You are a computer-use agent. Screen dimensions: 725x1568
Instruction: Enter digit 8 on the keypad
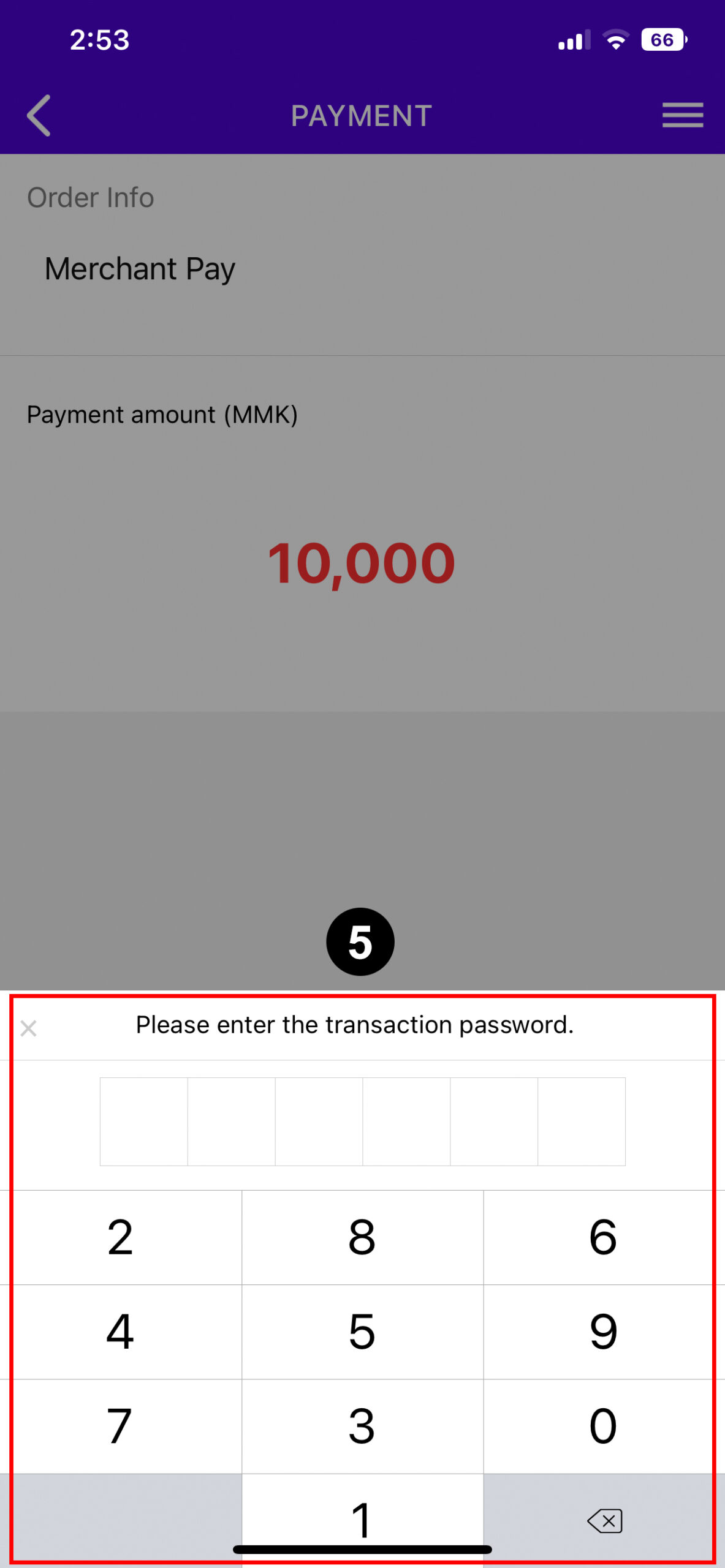tap(362, 1237)
